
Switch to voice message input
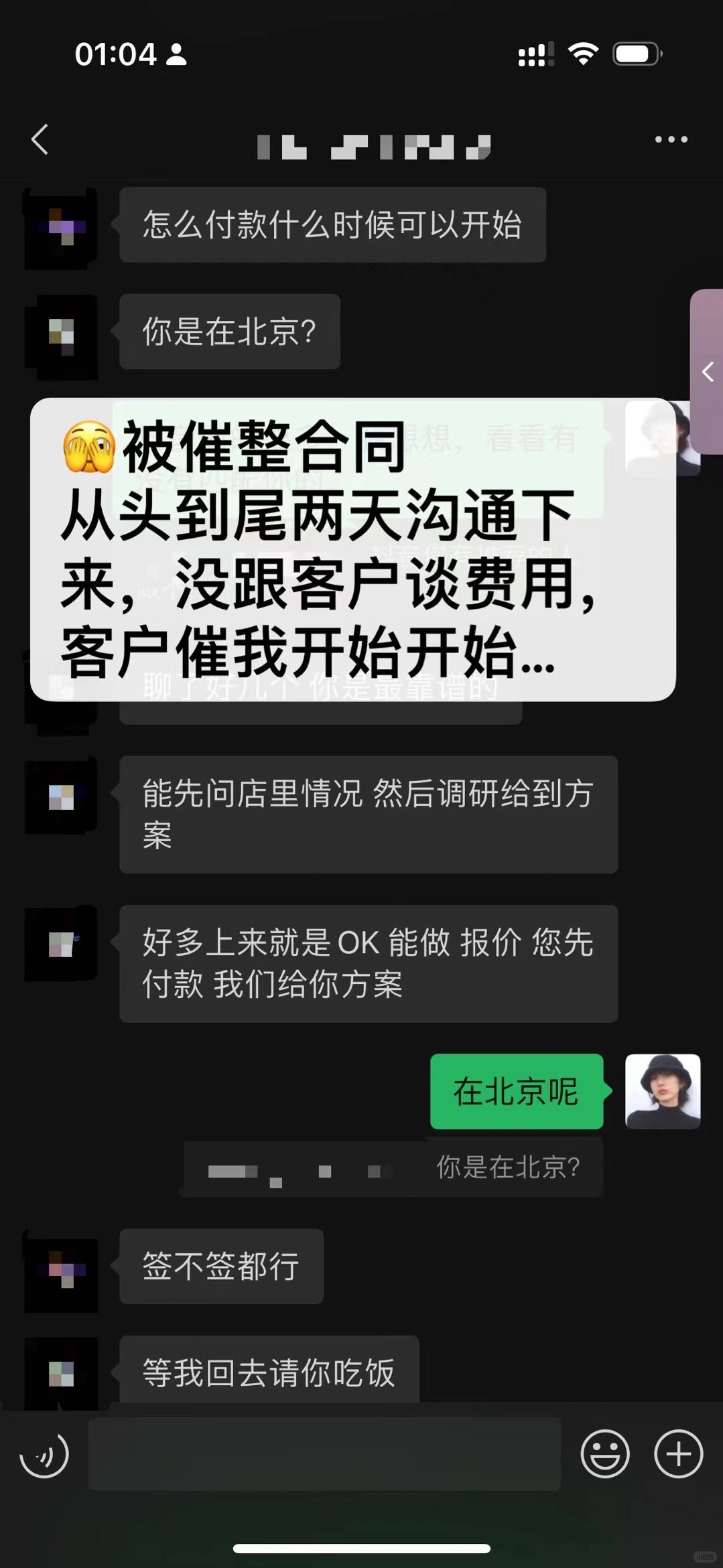tap(44, 1453)
